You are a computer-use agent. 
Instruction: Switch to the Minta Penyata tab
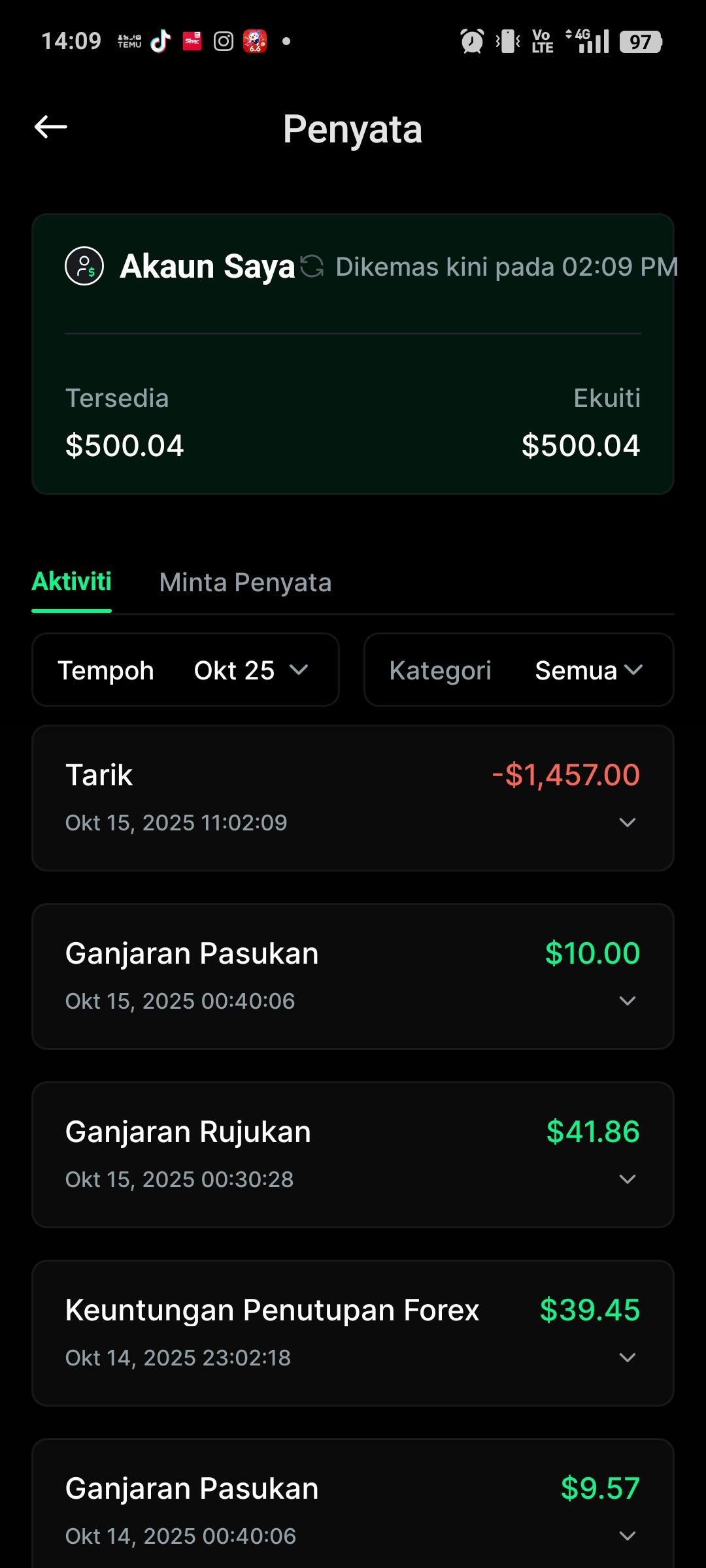pos(245,582)
